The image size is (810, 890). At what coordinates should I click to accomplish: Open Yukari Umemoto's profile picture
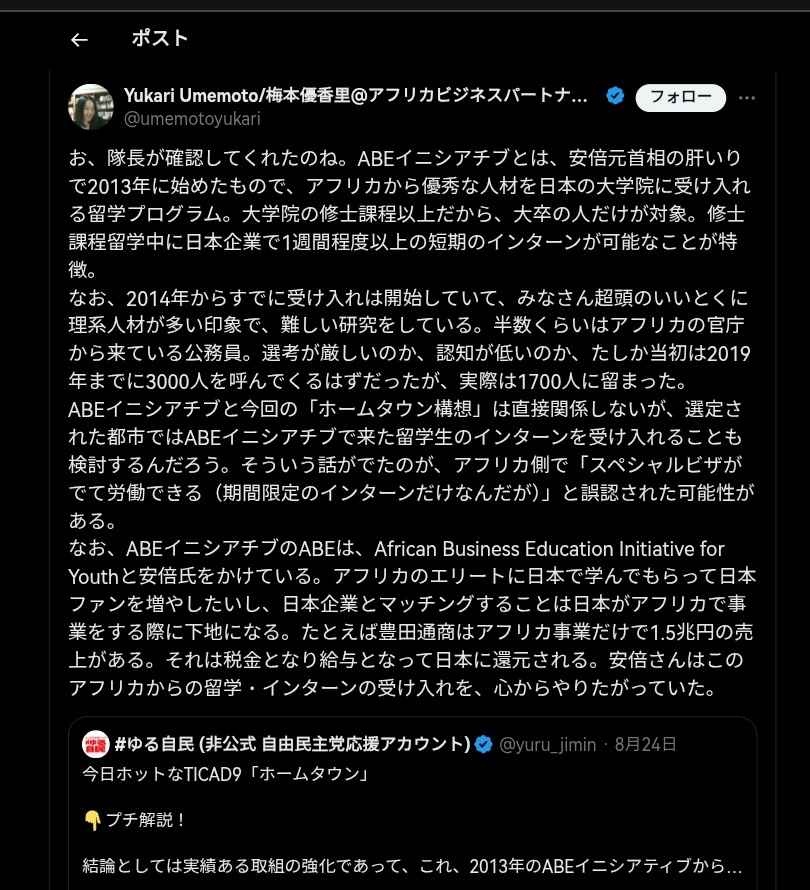[x=91, y=107]
